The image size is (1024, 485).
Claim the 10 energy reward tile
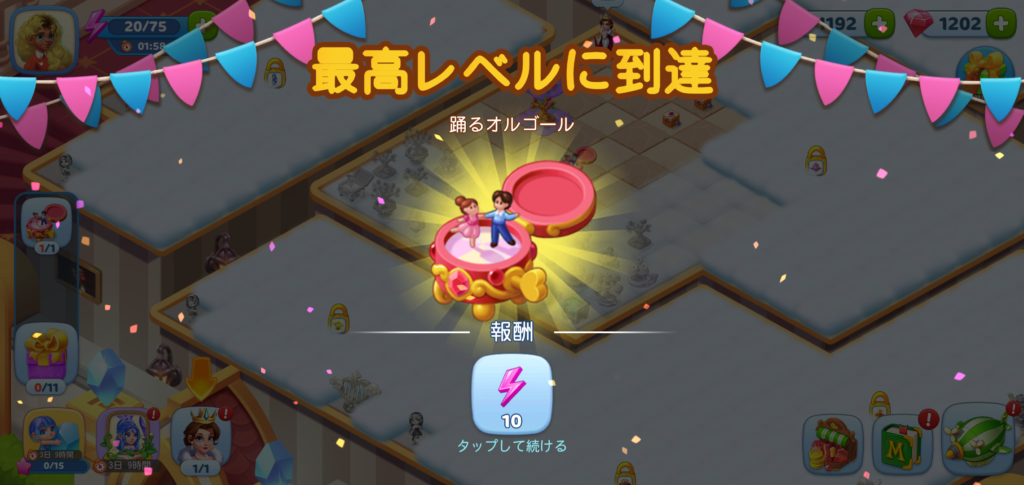[511, 393]
